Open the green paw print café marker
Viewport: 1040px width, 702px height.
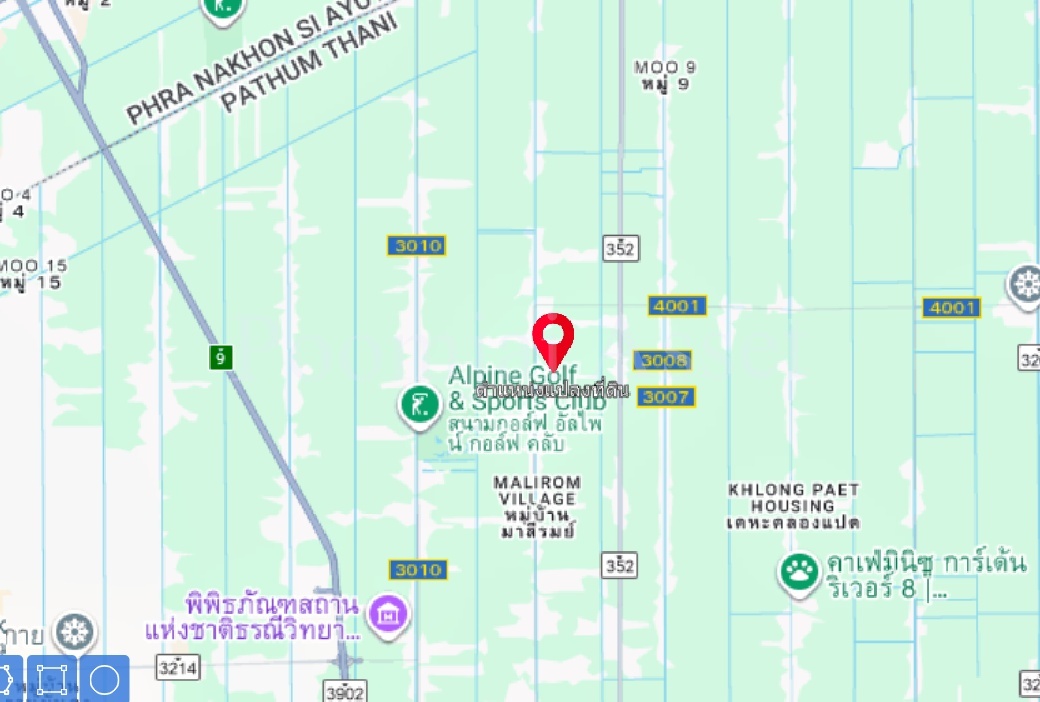click(x=799, y=573)
